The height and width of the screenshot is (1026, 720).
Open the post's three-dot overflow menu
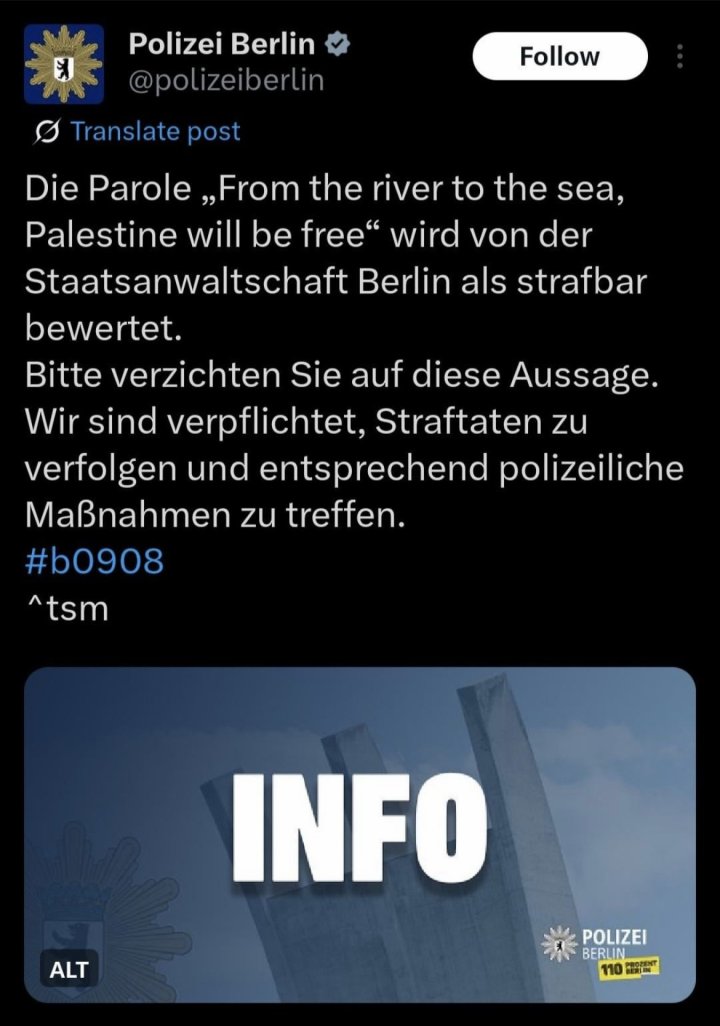680,56
